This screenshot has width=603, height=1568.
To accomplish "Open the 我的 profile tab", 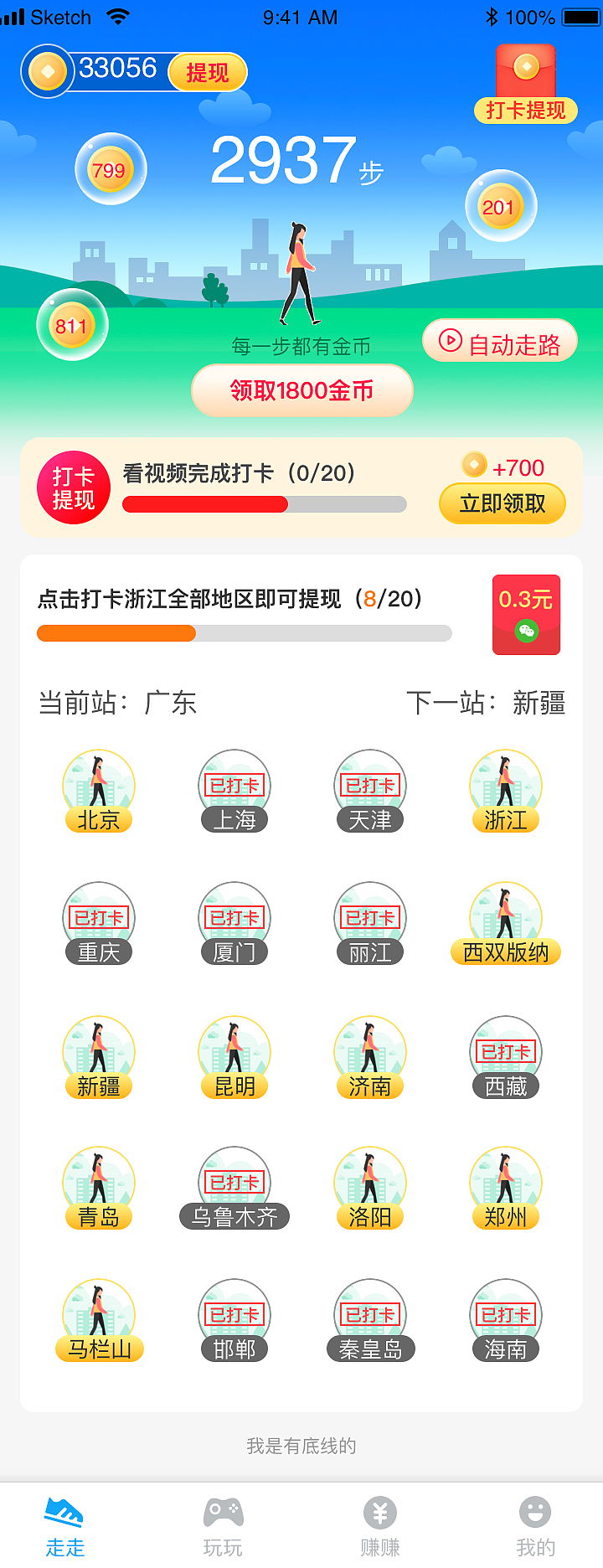I will [x=534, y=1524].
